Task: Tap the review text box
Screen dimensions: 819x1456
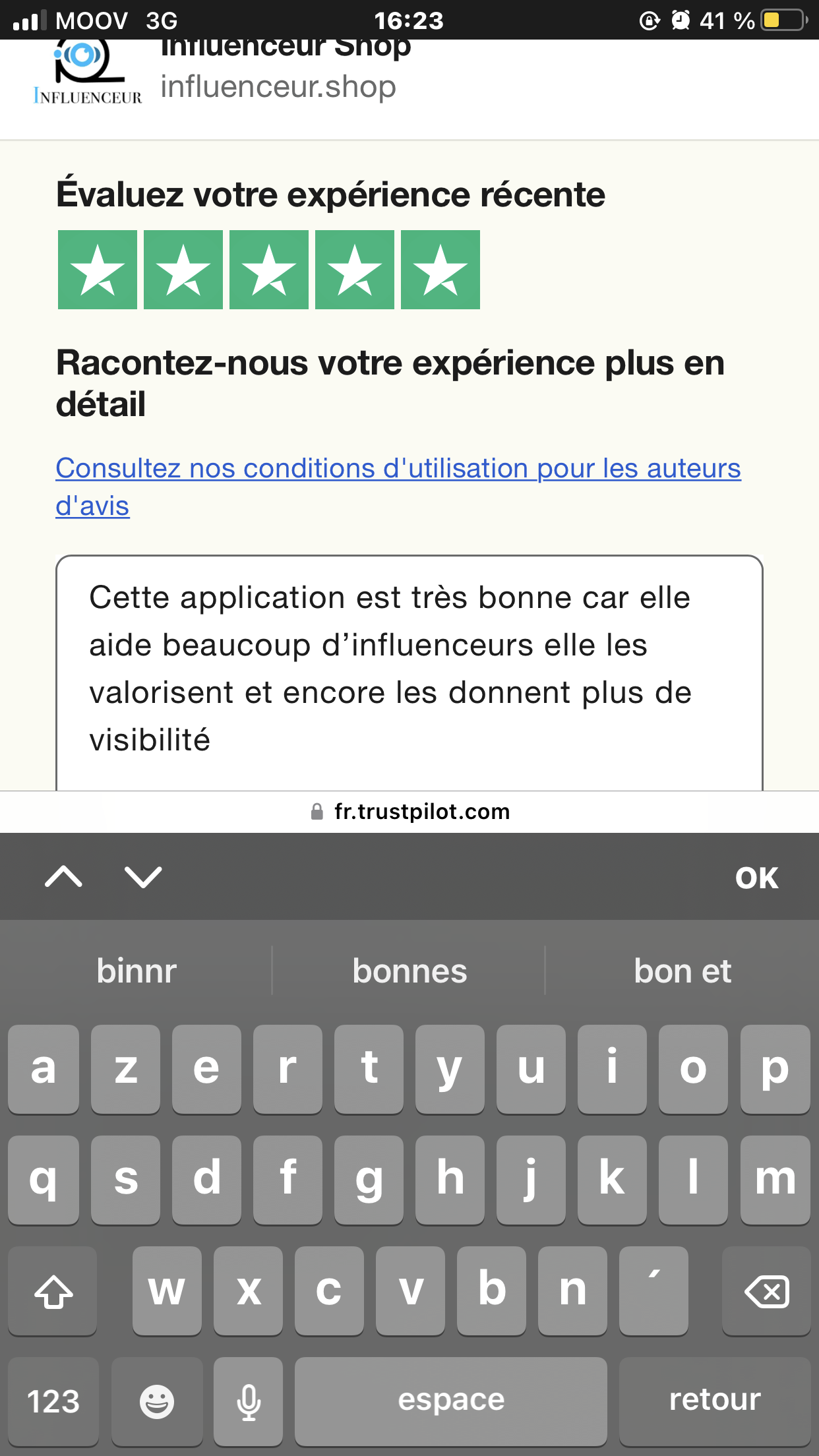Action: pyautogui.click(x=409, y=673)
